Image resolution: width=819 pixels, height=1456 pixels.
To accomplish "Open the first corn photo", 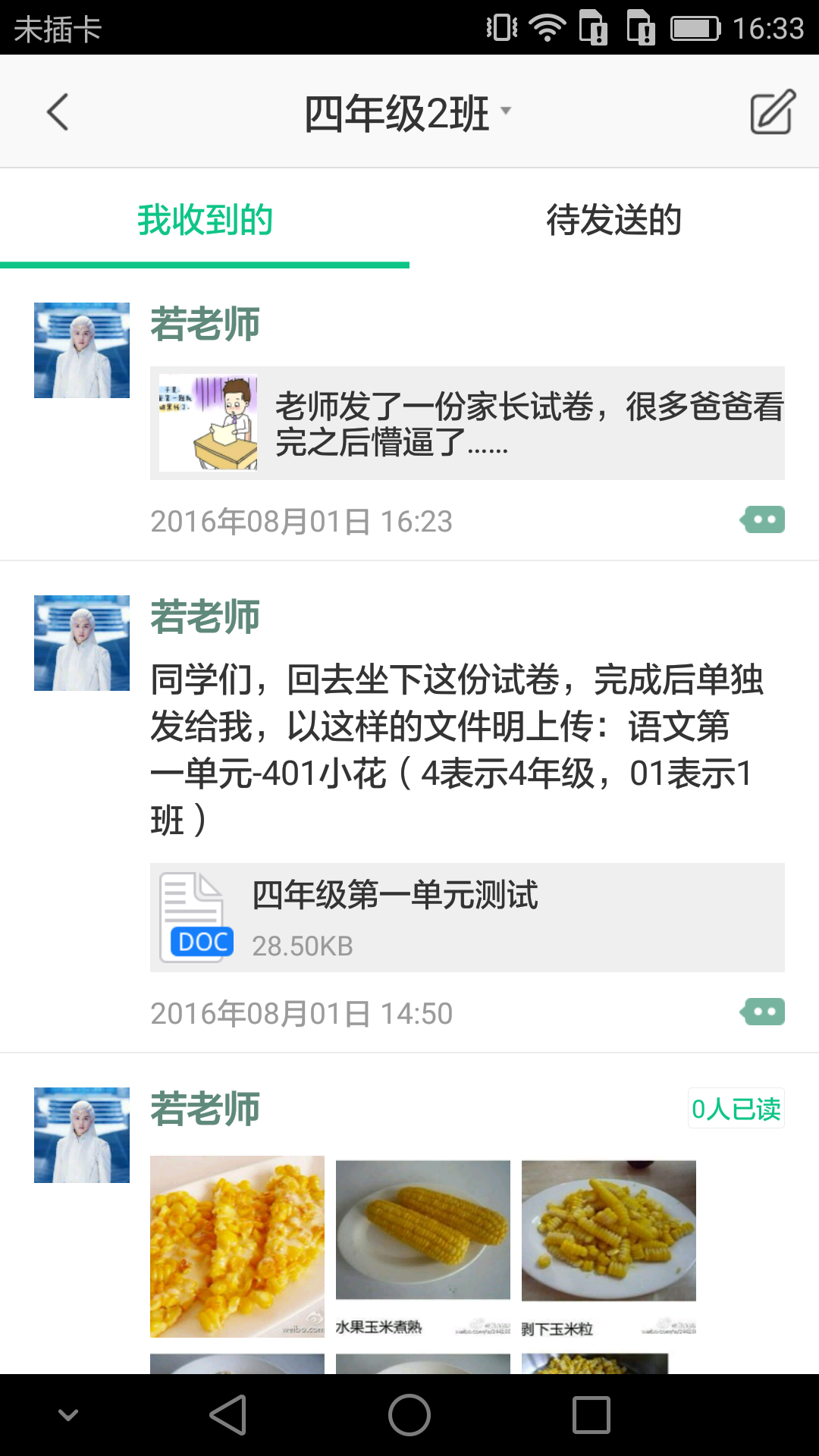I will click(x=237, y=1246).
